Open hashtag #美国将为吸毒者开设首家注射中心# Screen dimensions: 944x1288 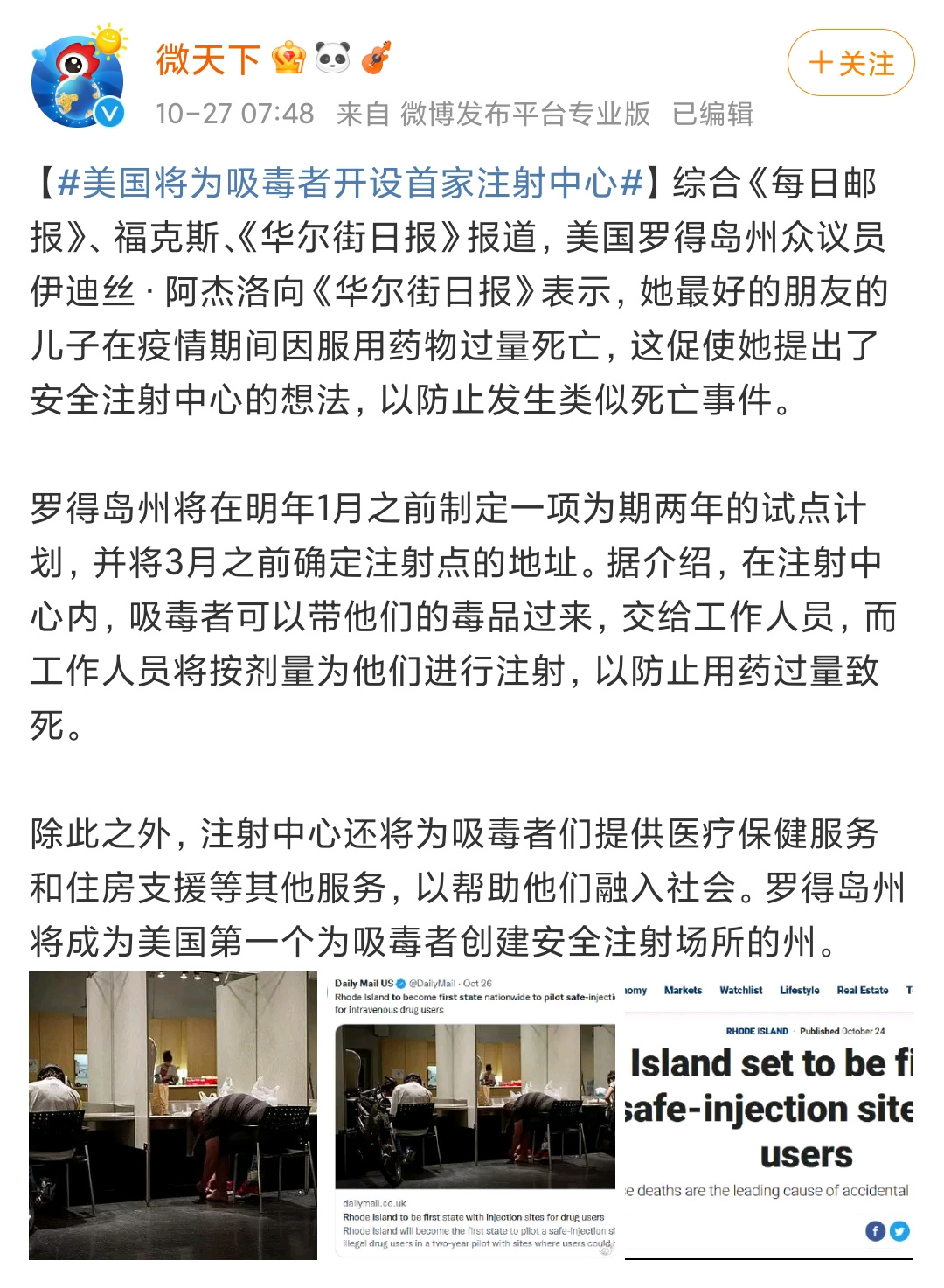coord(350,184)
